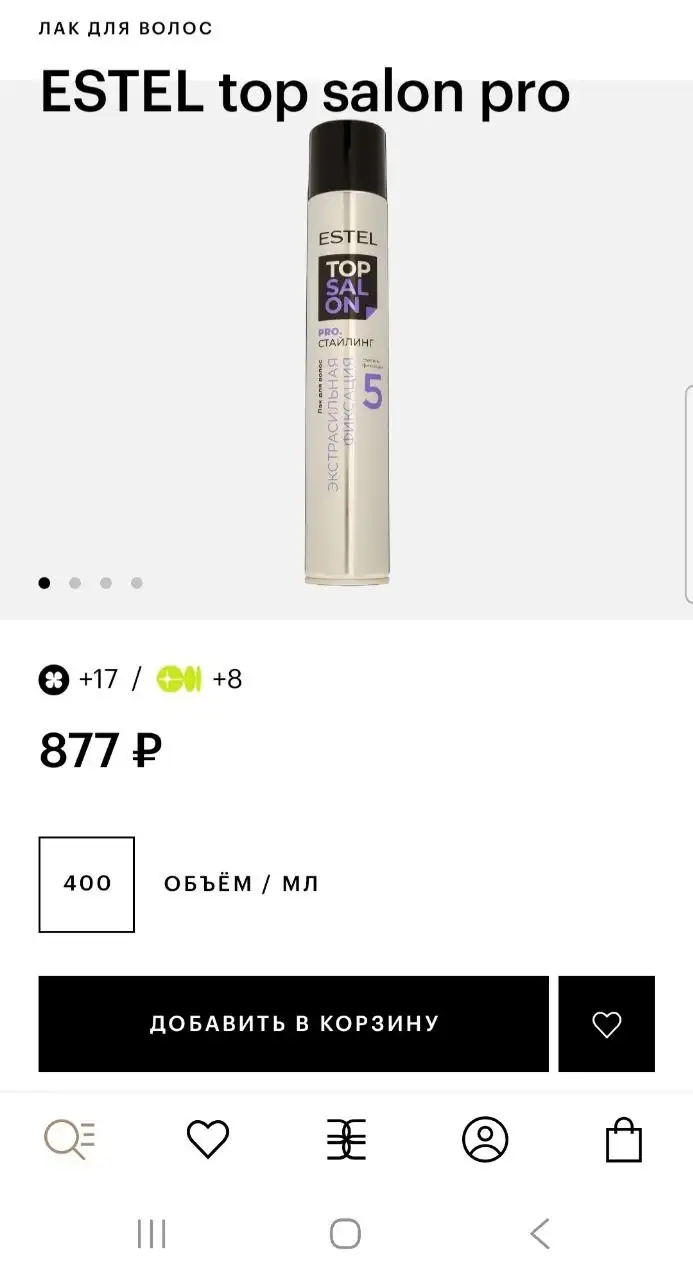This screenshot has width=693, height=1280.
Task: Go back using system back arrow
Action: pos(539,1233)
